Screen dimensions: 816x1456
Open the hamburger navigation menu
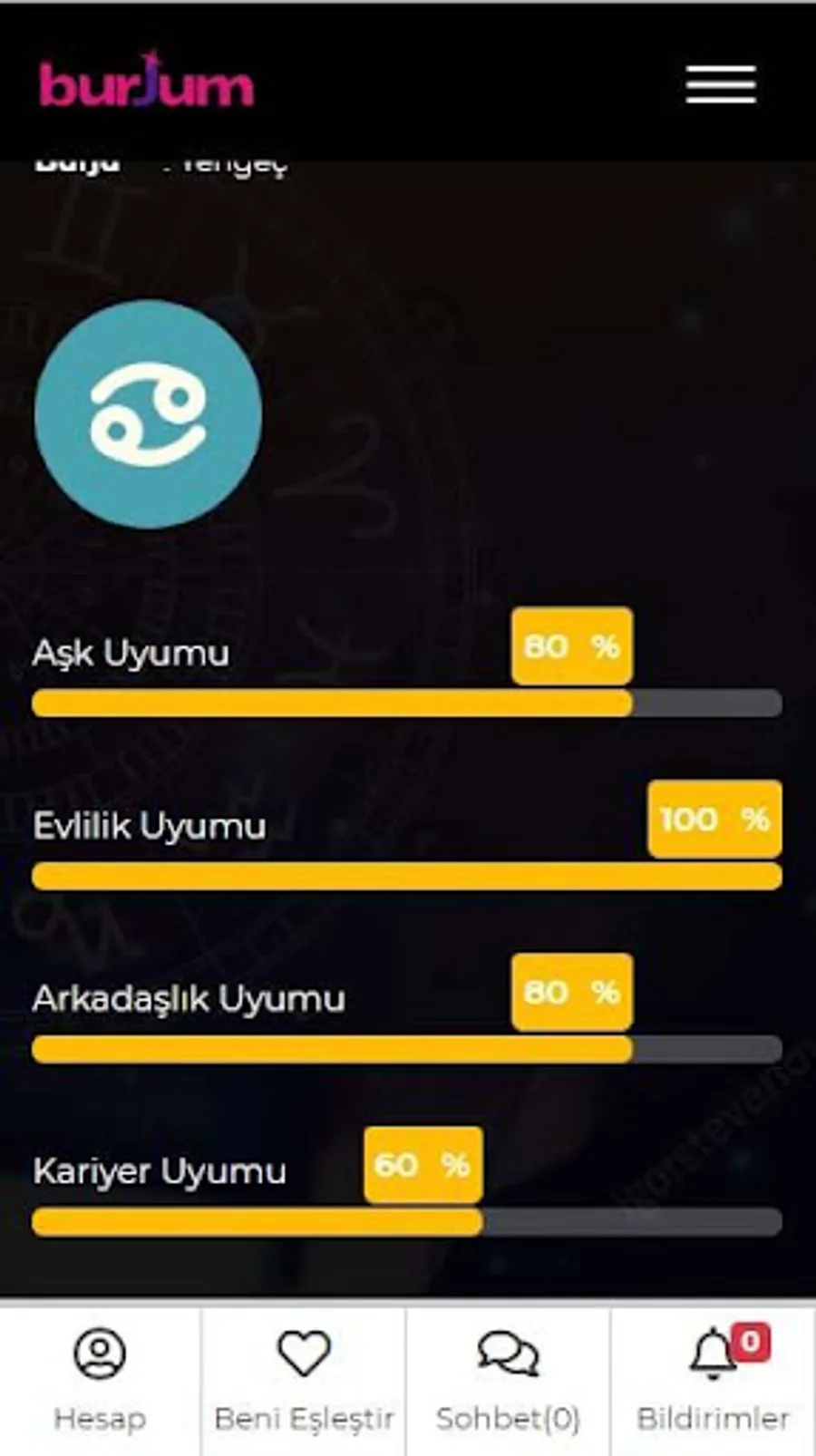[x=721, y=83]
